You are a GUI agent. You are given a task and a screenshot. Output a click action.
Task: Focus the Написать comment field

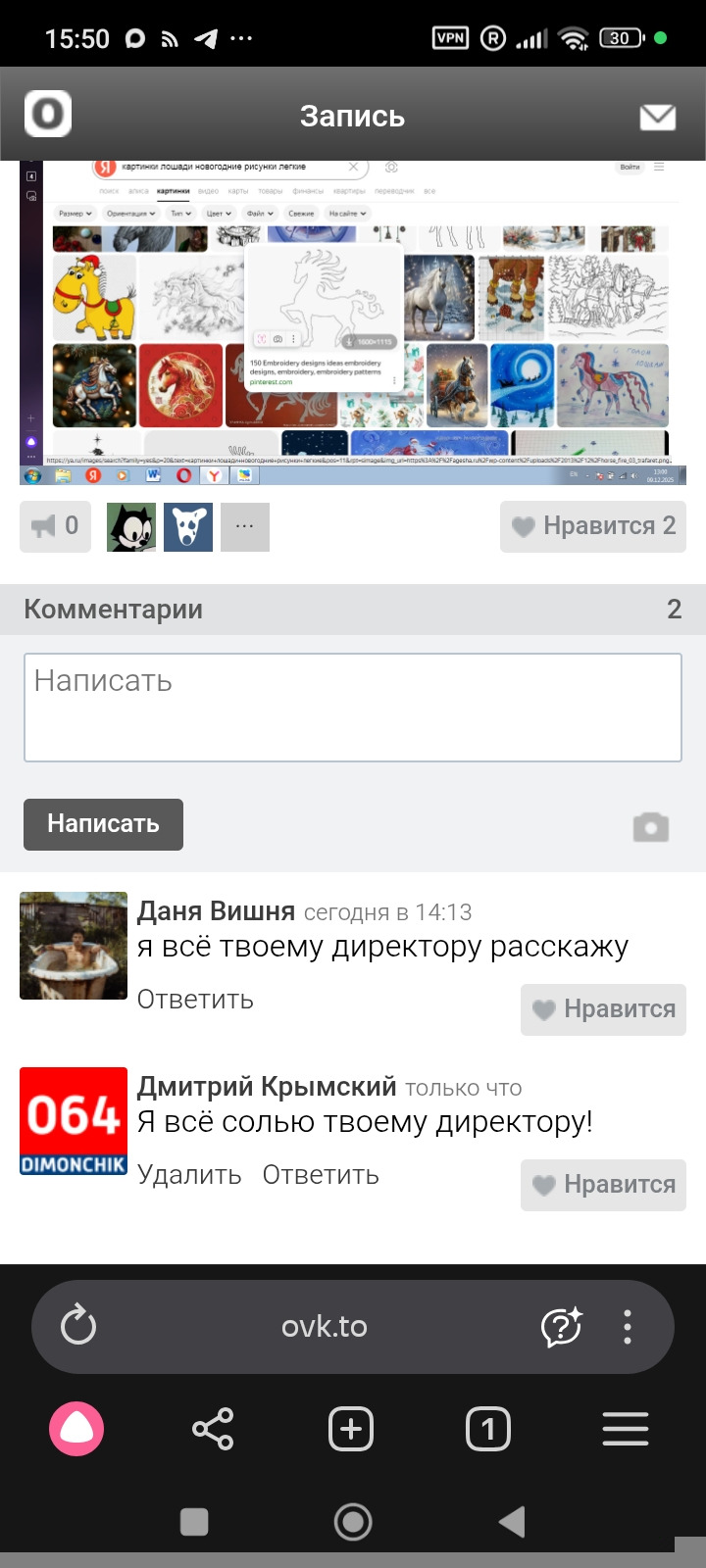pyautogui.click(x=353, y=708)
